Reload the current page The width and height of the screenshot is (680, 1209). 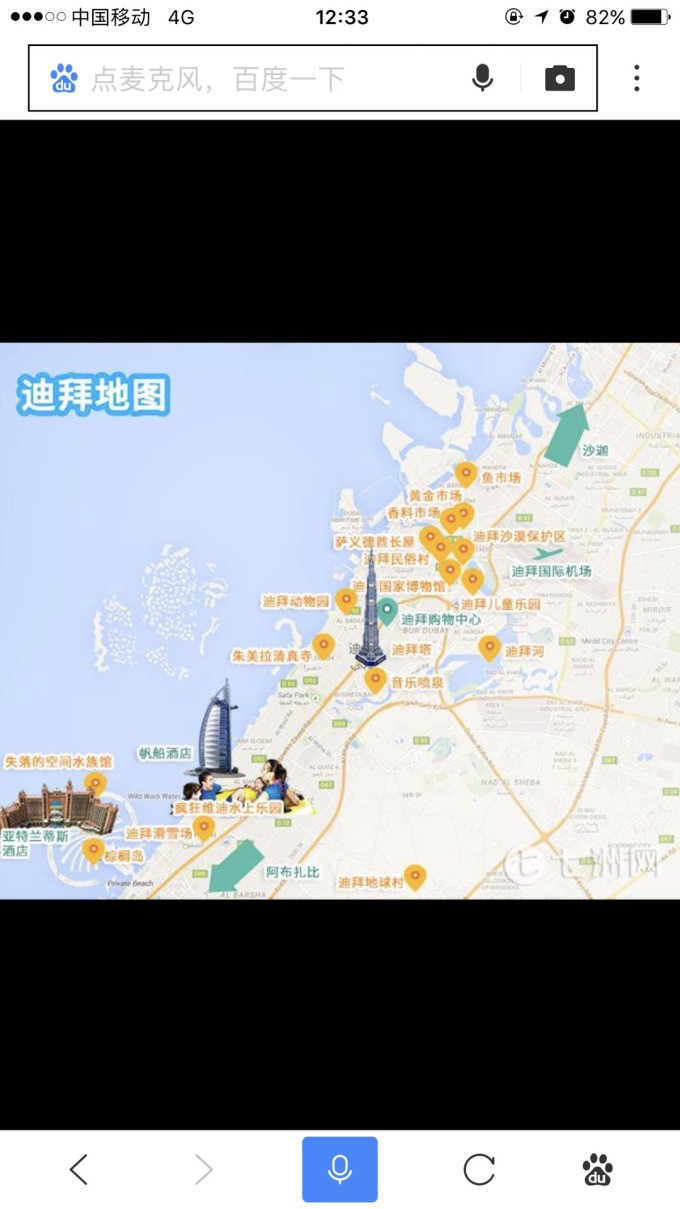479,1169
